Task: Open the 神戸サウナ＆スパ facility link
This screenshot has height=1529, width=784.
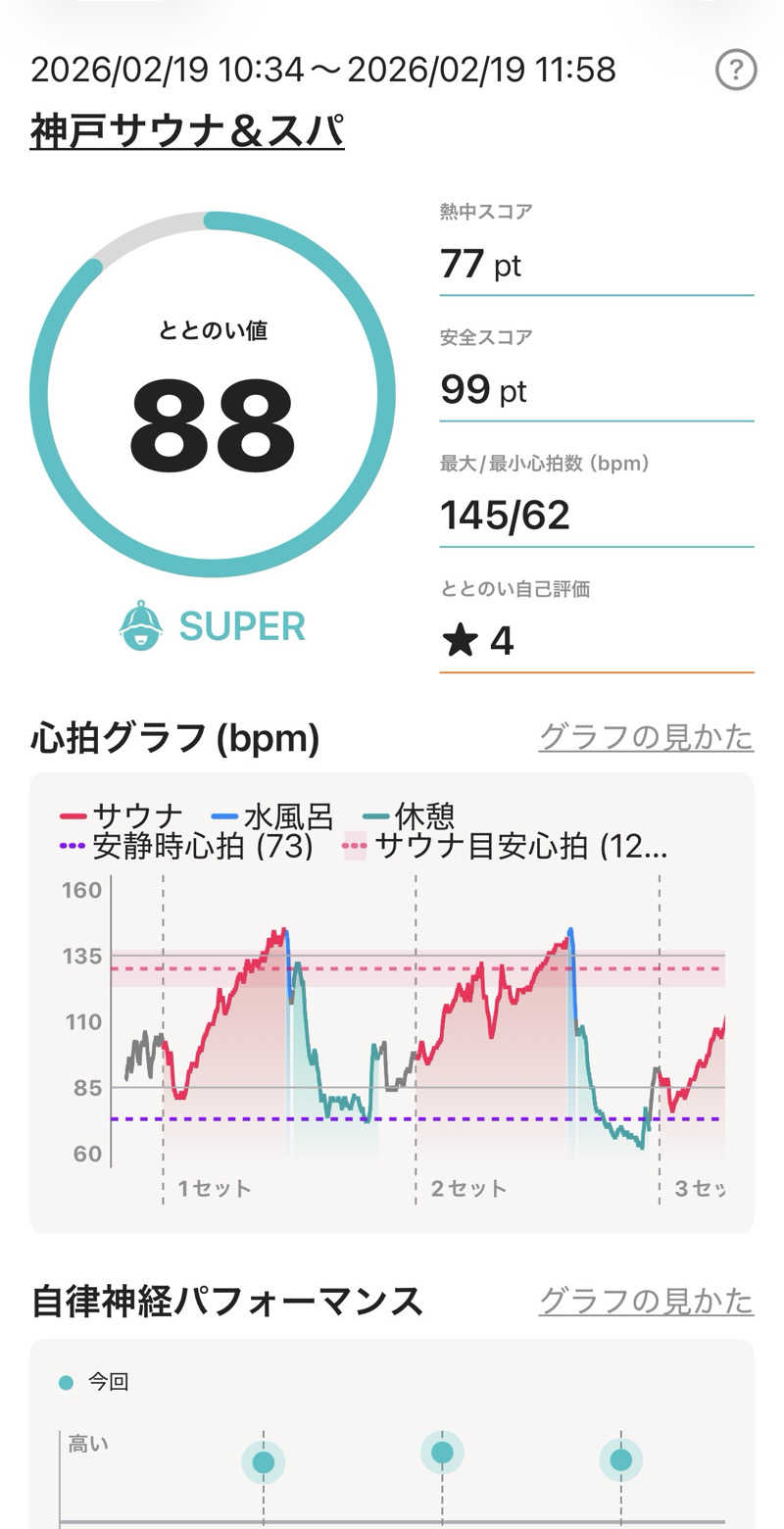Action: [x=187, y=131]
